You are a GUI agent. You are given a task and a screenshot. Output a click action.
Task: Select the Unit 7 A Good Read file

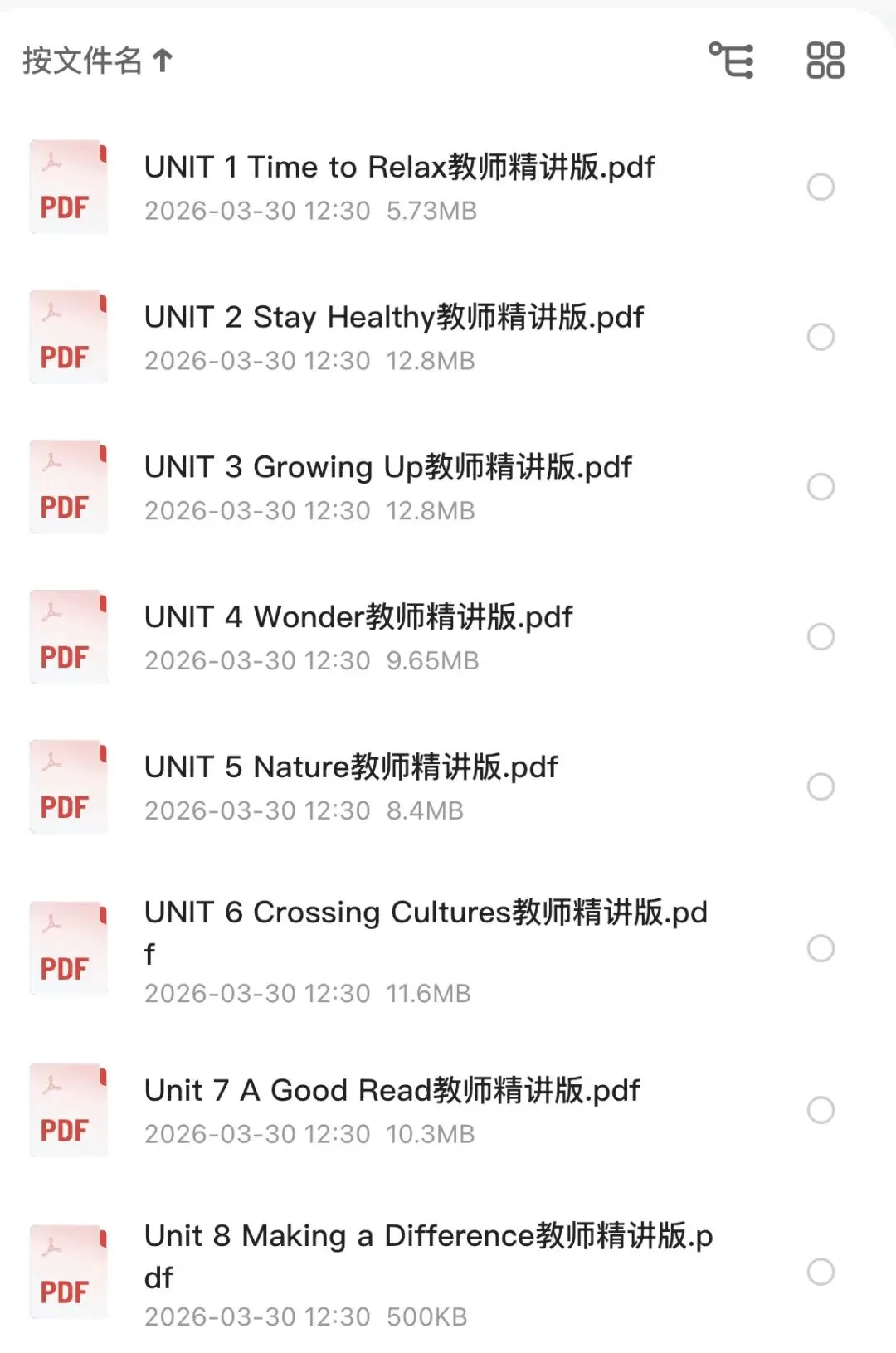point(821,1110)
